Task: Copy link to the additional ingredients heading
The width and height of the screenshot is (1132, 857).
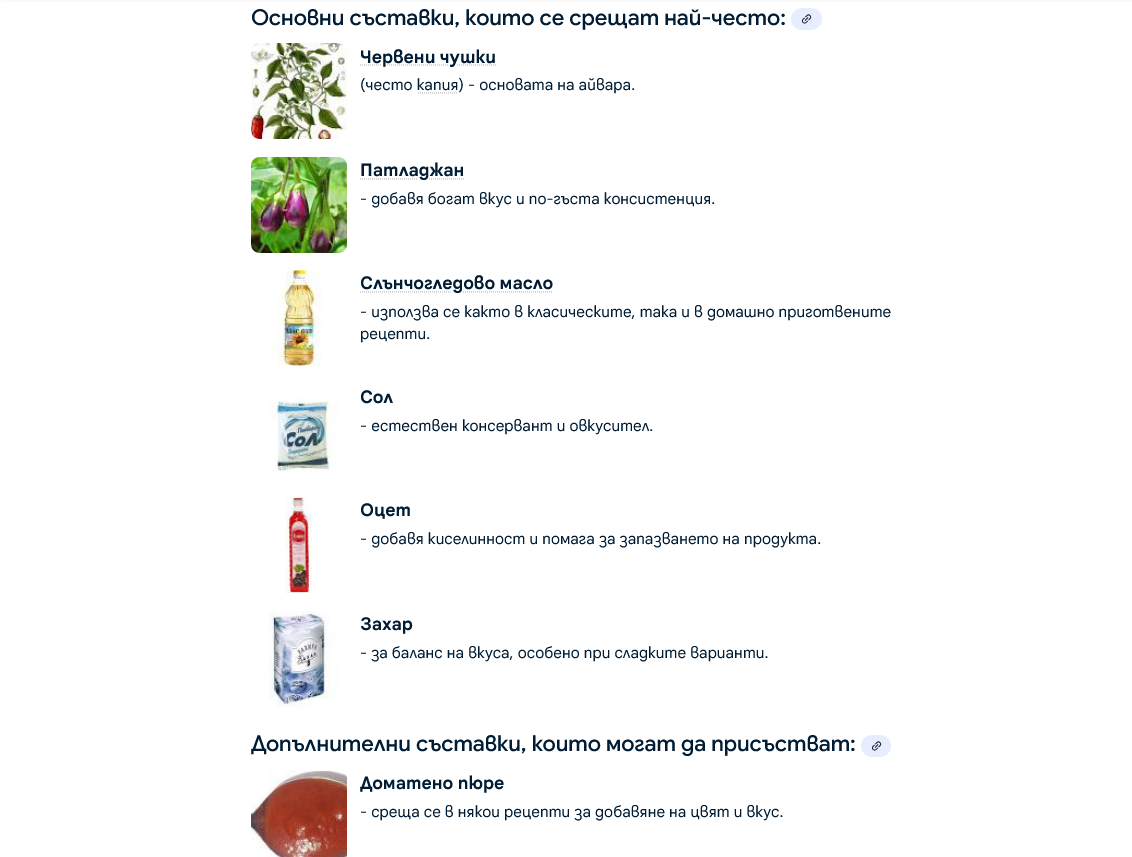Action: (x=876, y=746)
